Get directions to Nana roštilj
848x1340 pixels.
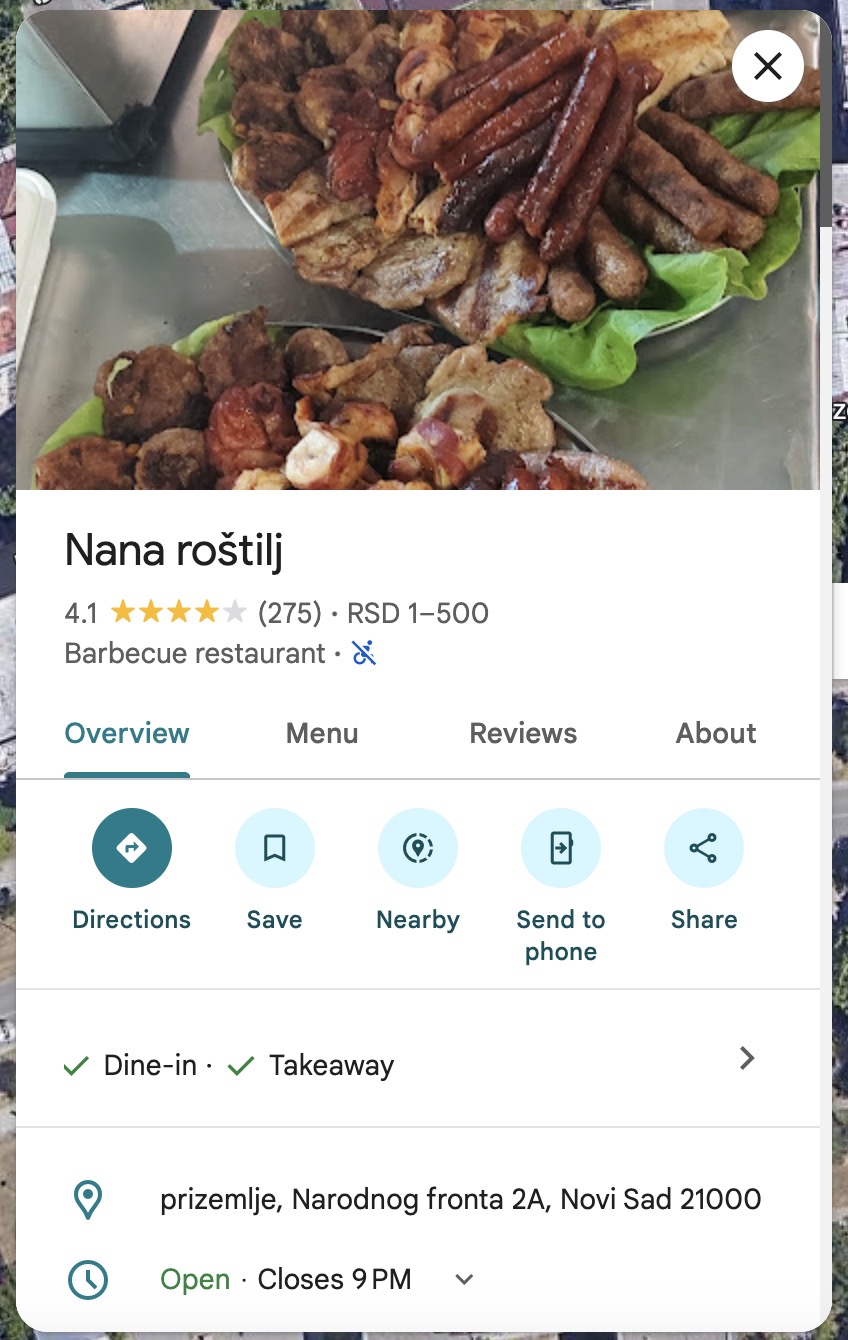coord(132,848)
